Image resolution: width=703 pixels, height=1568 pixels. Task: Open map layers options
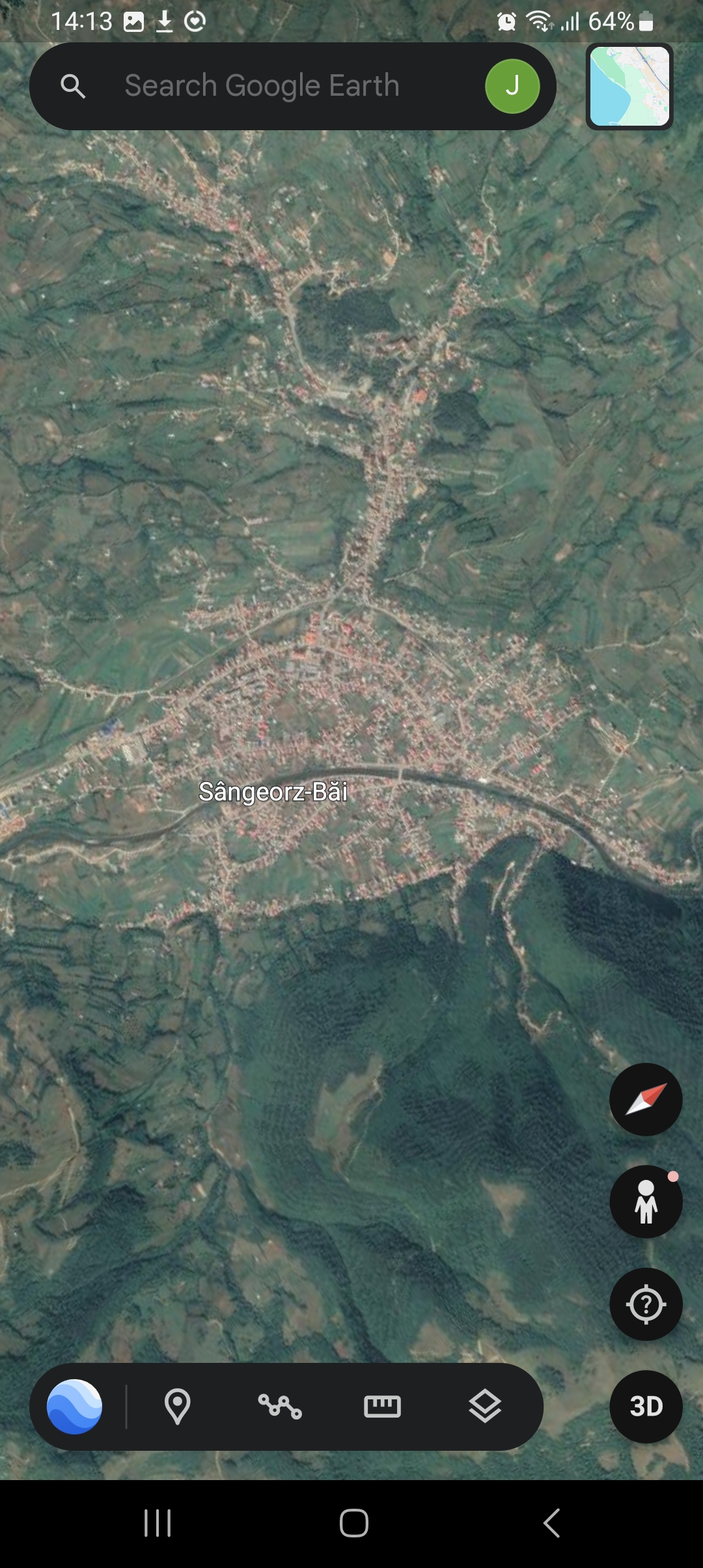point(485,1407)
